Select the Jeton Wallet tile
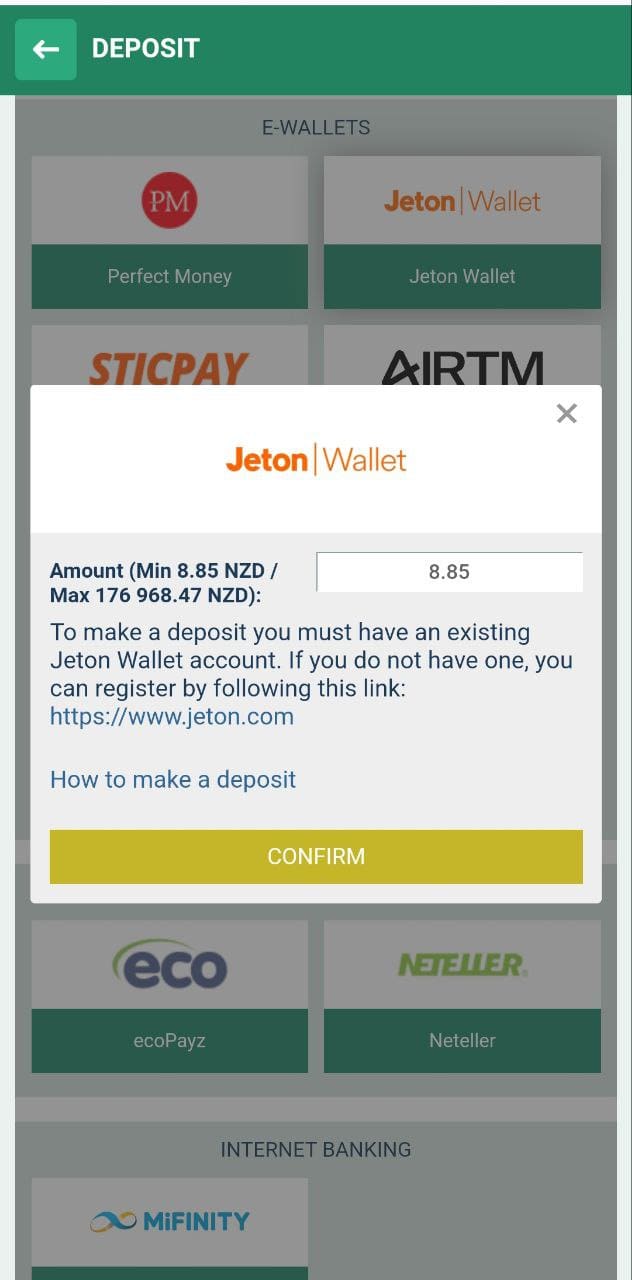This screenshot has height=1280, width=632. pyautogui.click(x=462, y=232)
